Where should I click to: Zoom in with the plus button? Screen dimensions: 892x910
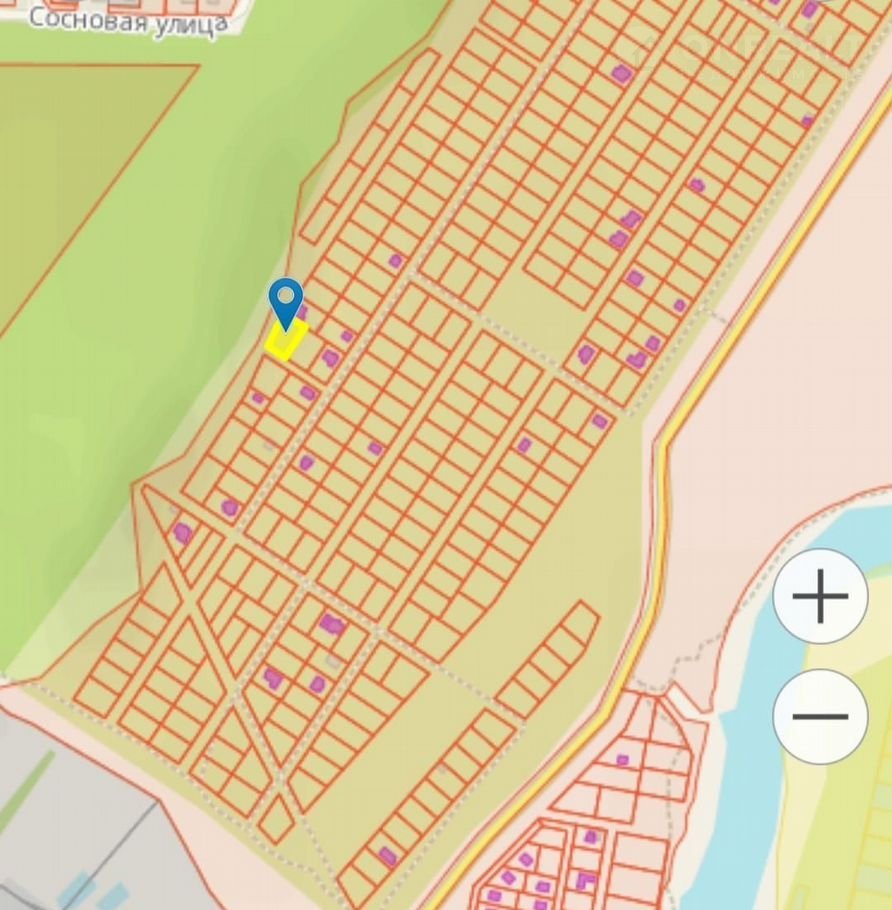(820, 597)
